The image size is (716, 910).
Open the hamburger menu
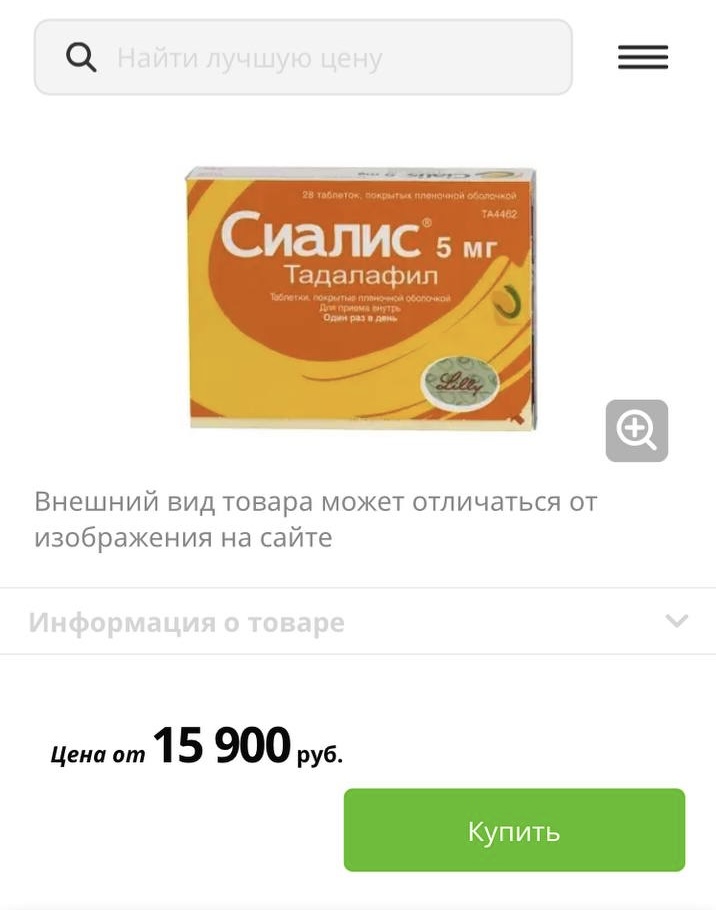point(642,58)
